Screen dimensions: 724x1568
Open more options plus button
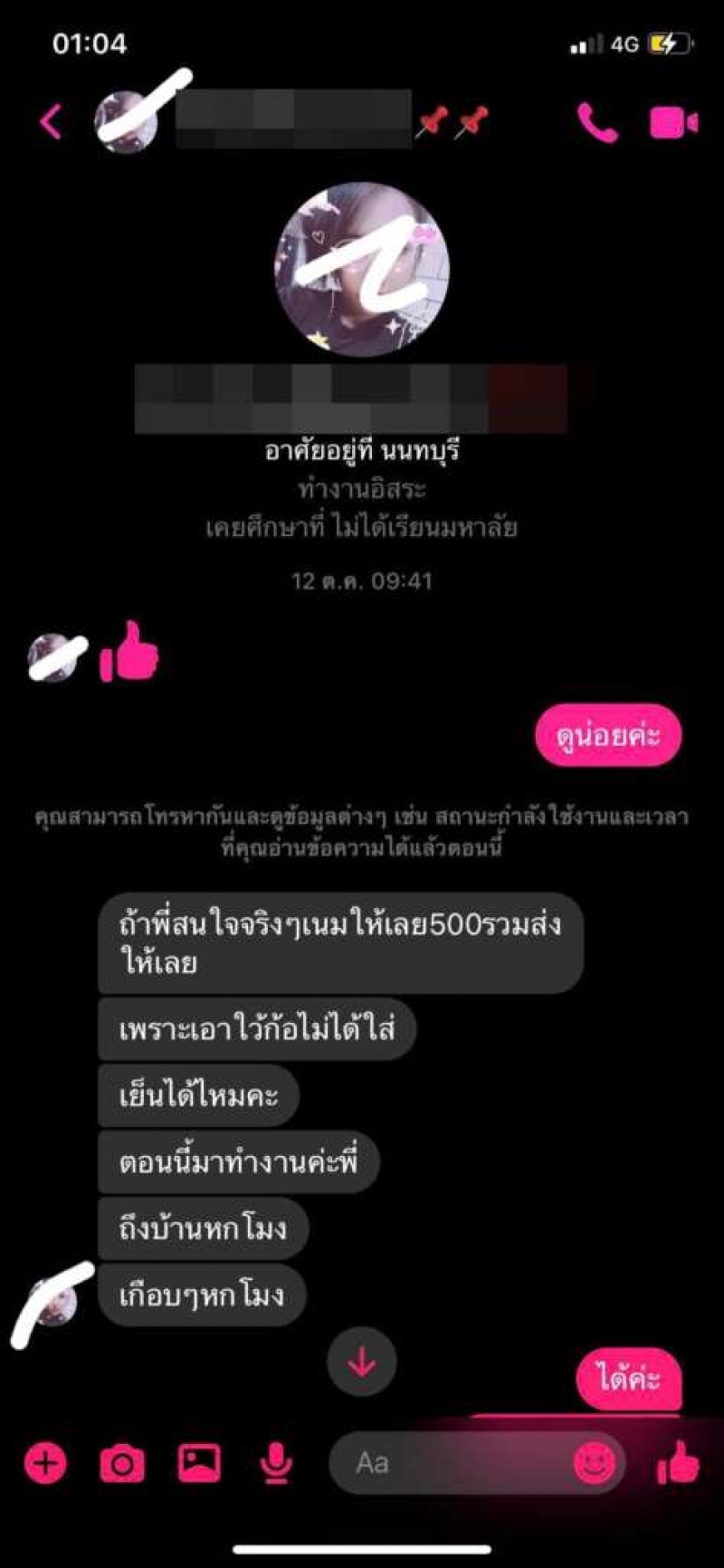click(x=45, y=1463)
